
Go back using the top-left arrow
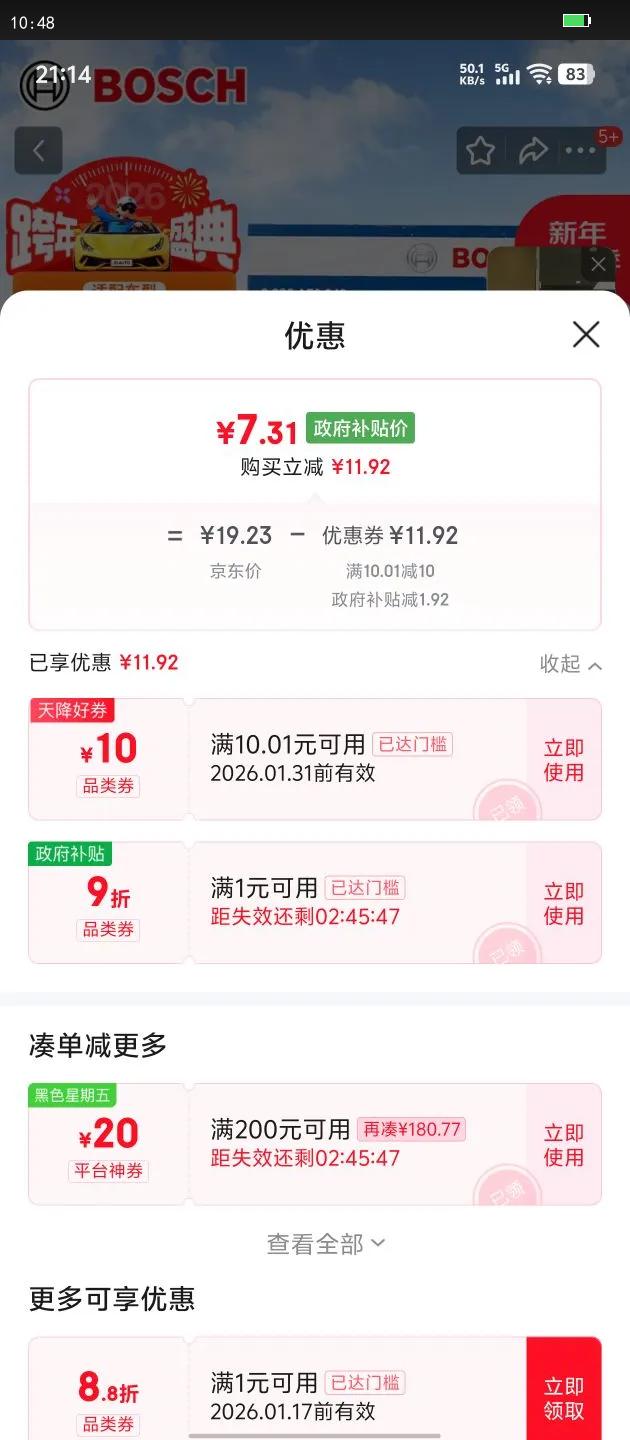[x=39, y=151]
